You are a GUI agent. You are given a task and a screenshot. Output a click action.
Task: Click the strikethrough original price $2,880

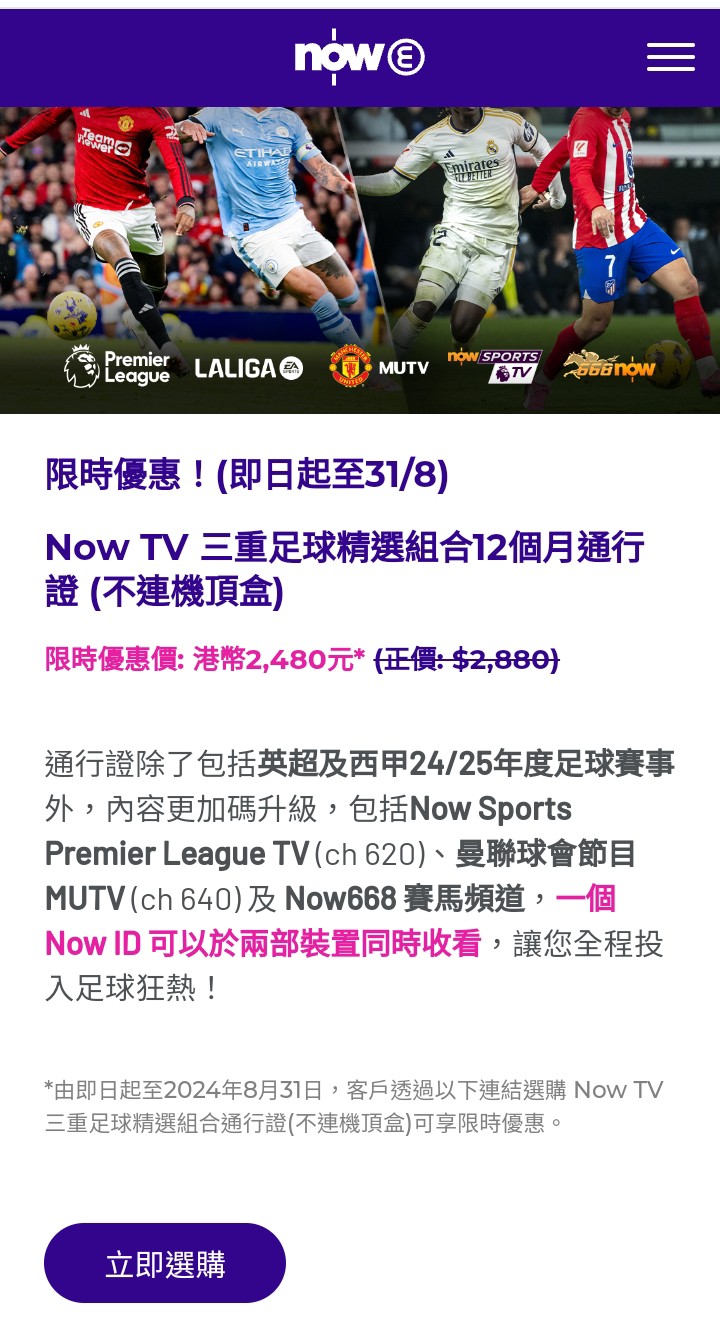(x=465, y=659)
